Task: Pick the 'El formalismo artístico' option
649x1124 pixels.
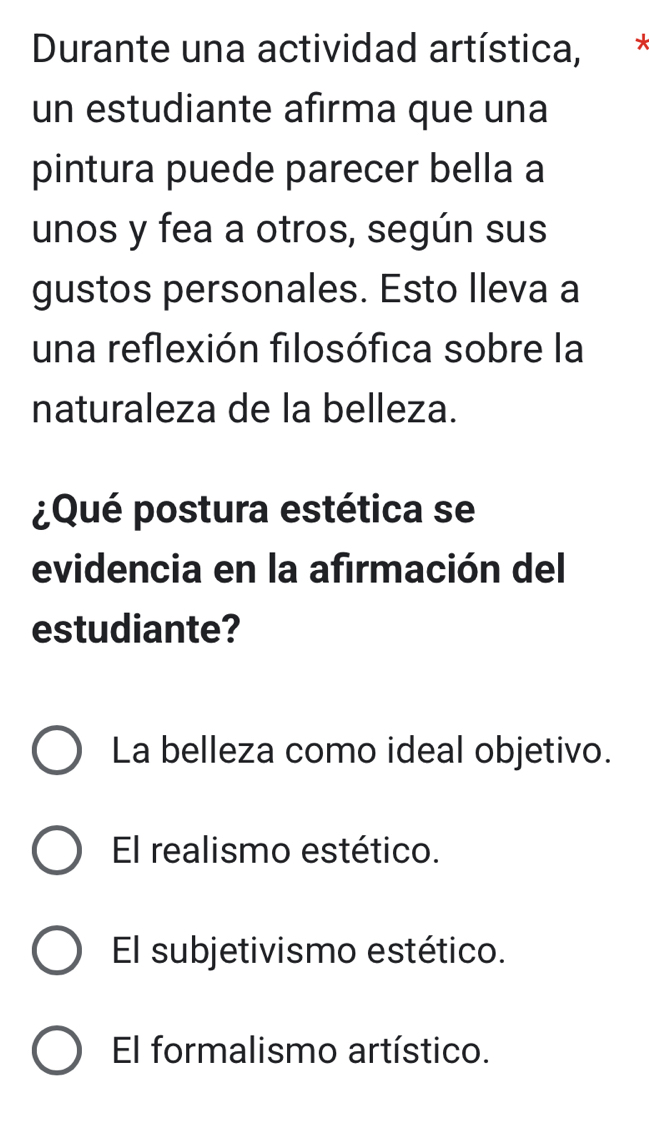Action: pos(57,1050)
